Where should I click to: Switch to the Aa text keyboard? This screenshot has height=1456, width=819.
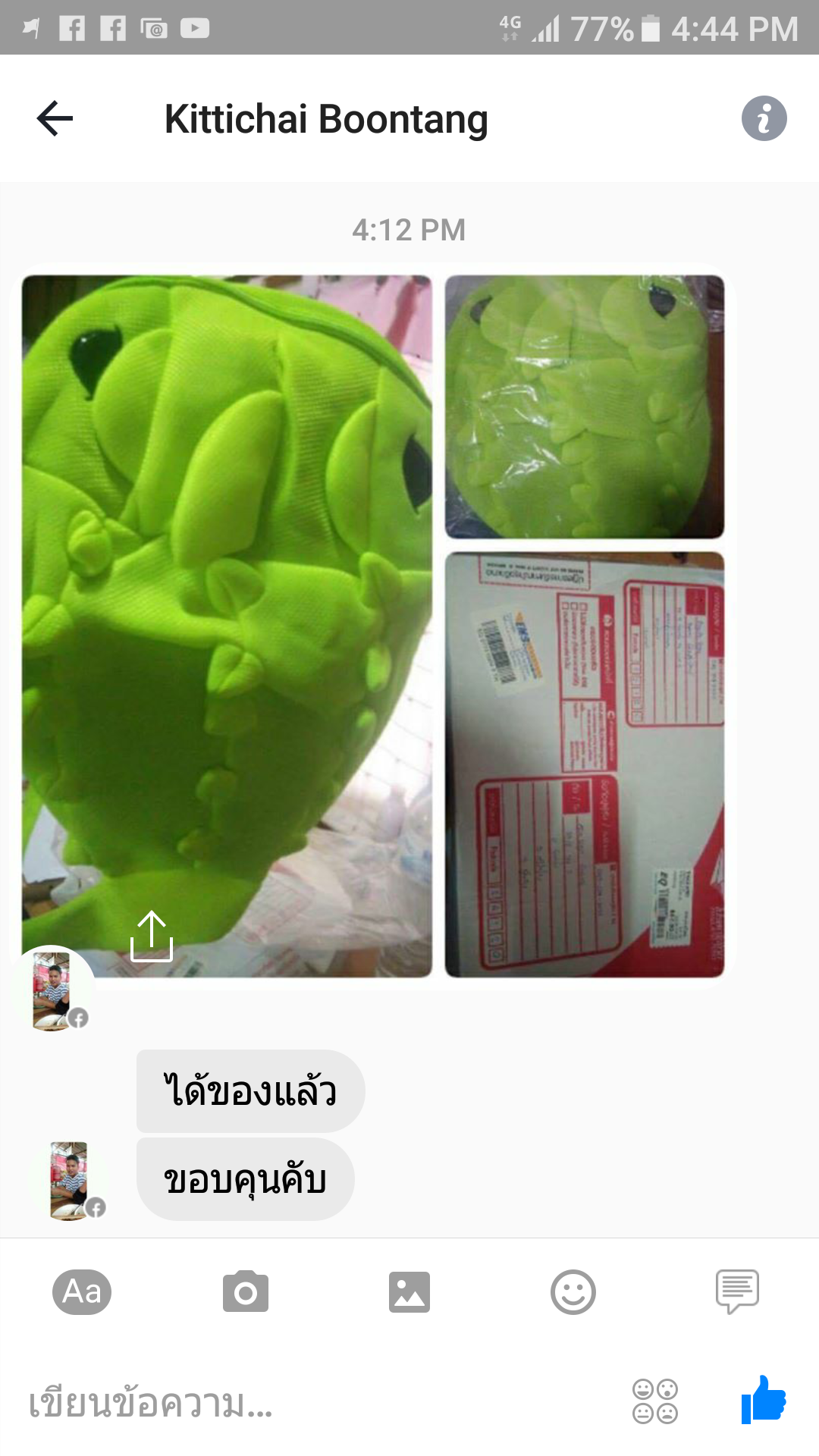(x=82, y=1291)
